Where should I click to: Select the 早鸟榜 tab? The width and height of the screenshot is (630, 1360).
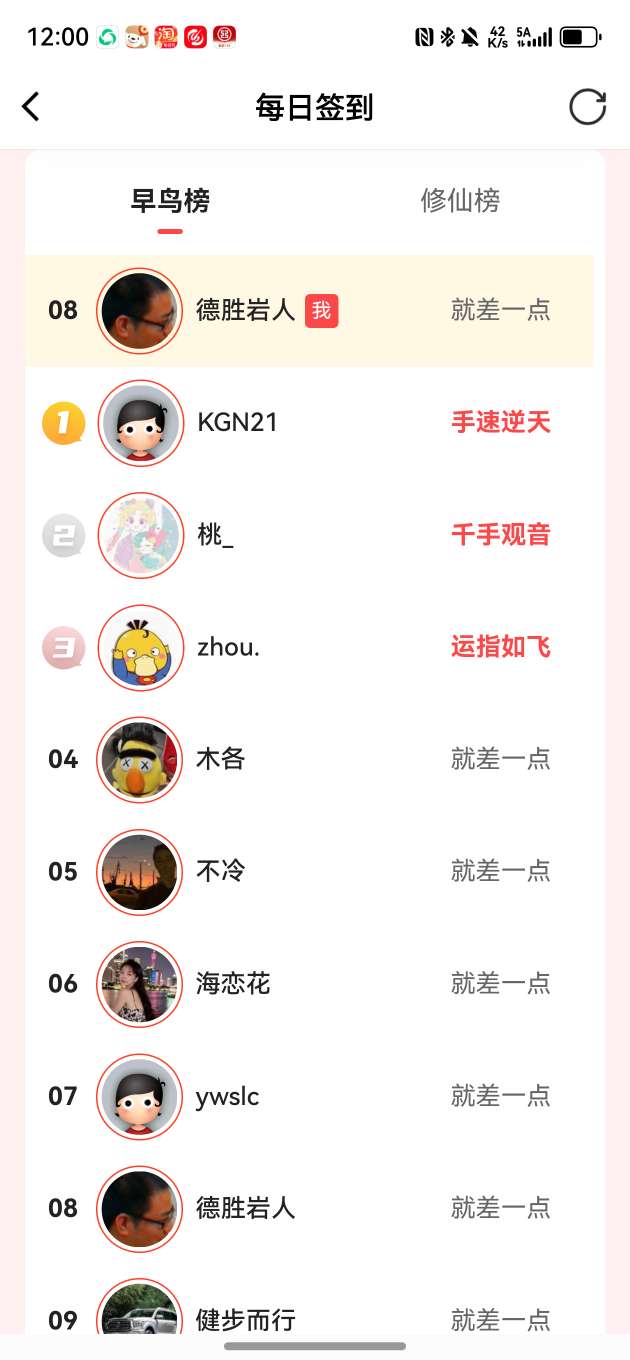(170, 201)
